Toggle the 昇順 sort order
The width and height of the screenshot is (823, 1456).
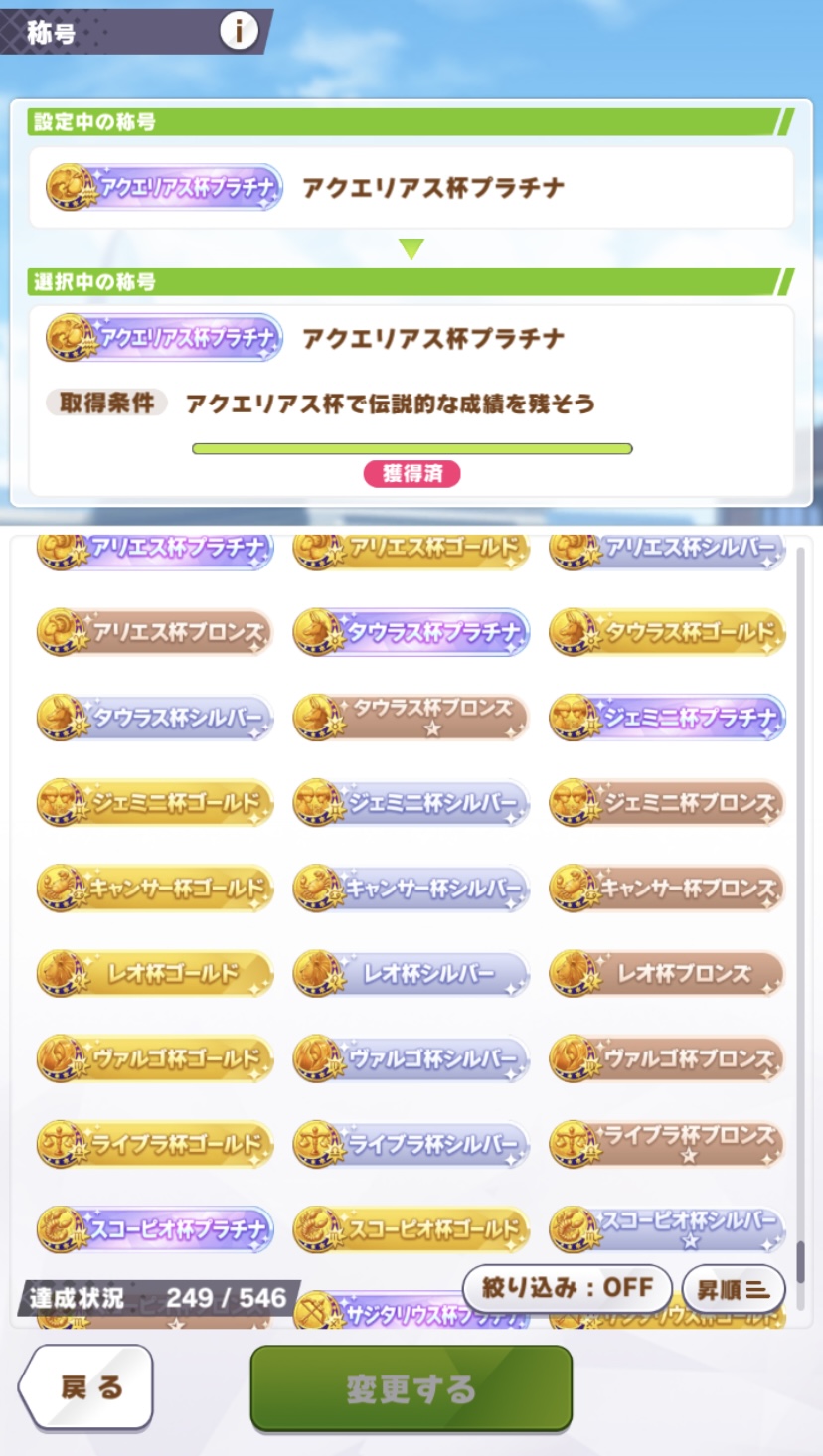[734, 1289]
